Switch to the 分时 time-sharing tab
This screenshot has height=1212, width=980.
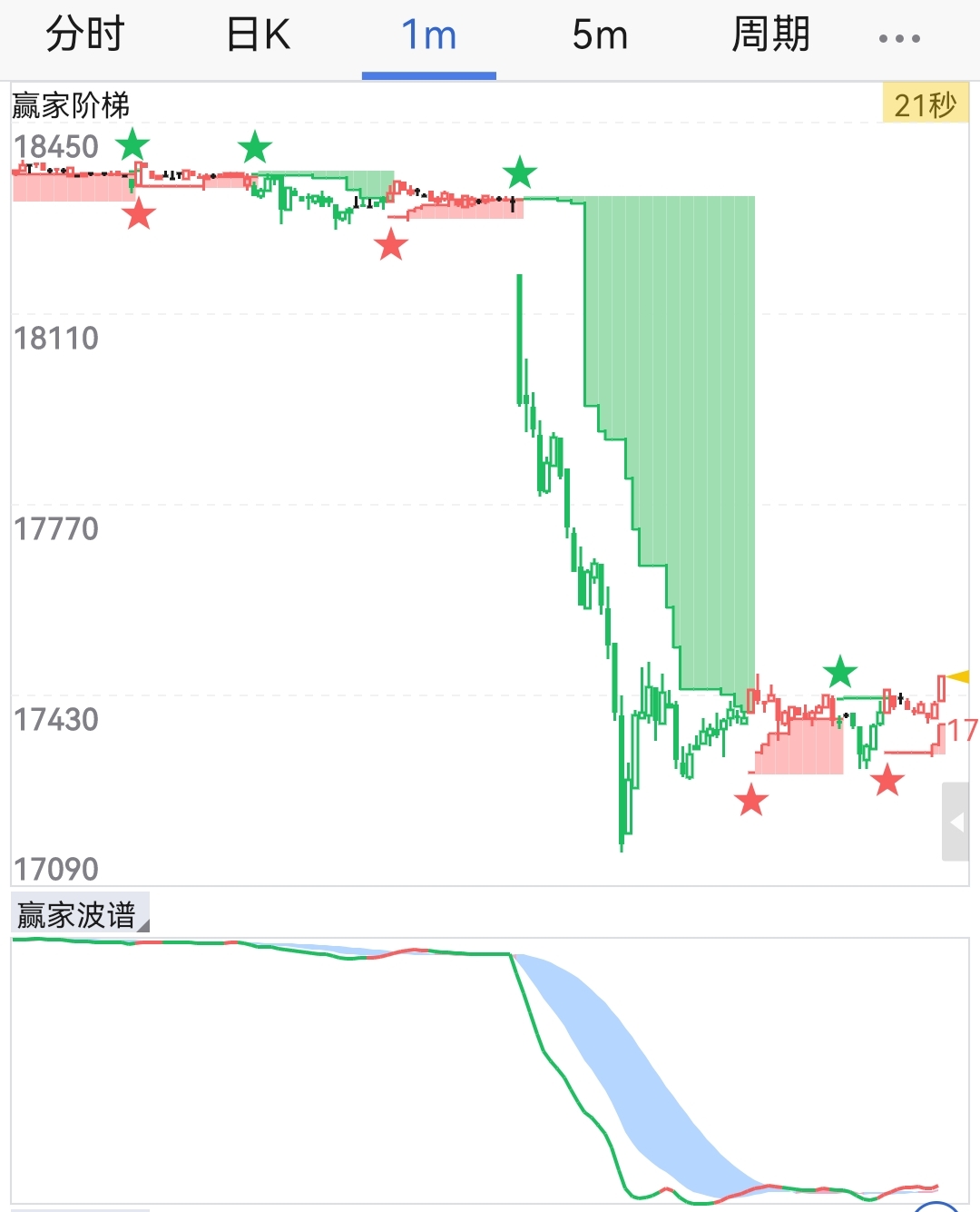pos(84,36)
